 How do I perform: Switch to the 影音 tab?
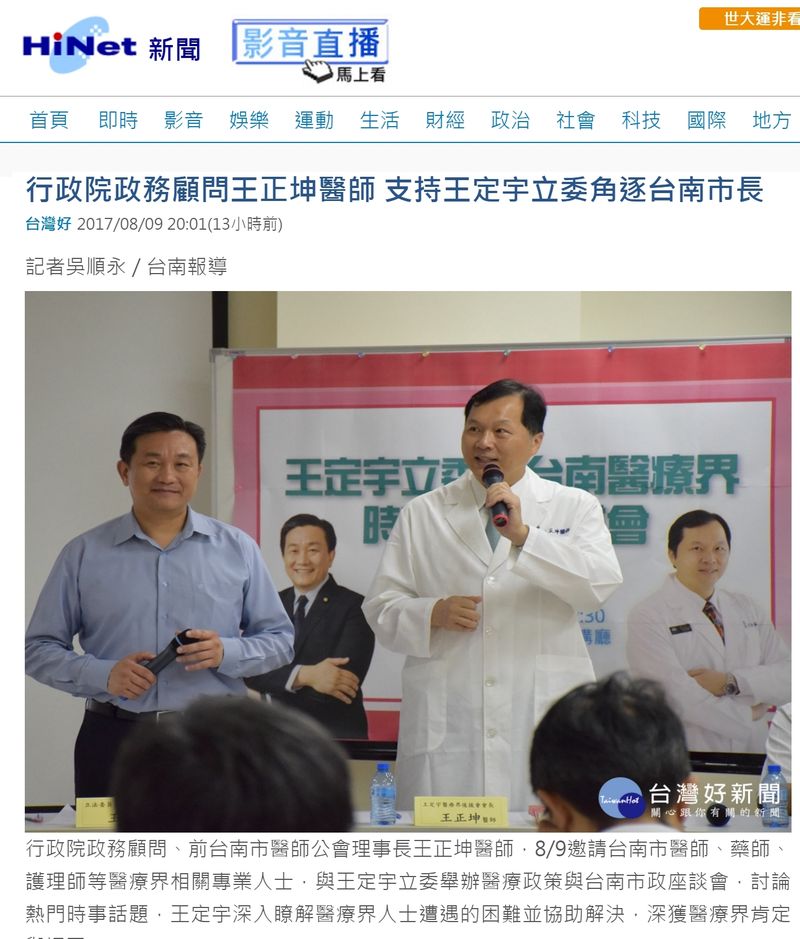click(183, 120)
